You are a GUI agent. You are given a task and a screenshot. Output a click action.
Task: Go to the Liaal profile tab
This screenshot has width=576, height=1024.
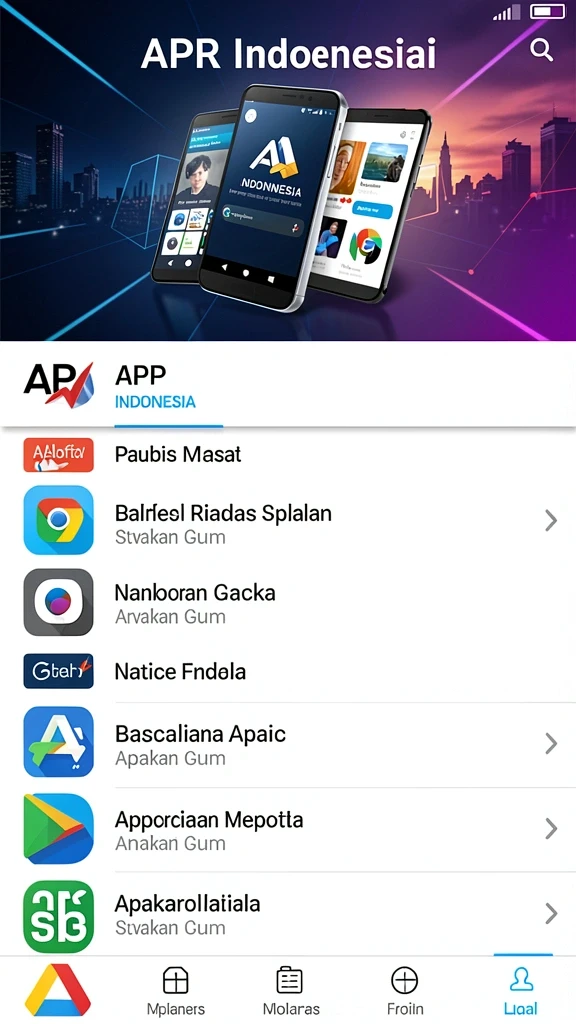(x=521, y=990)
